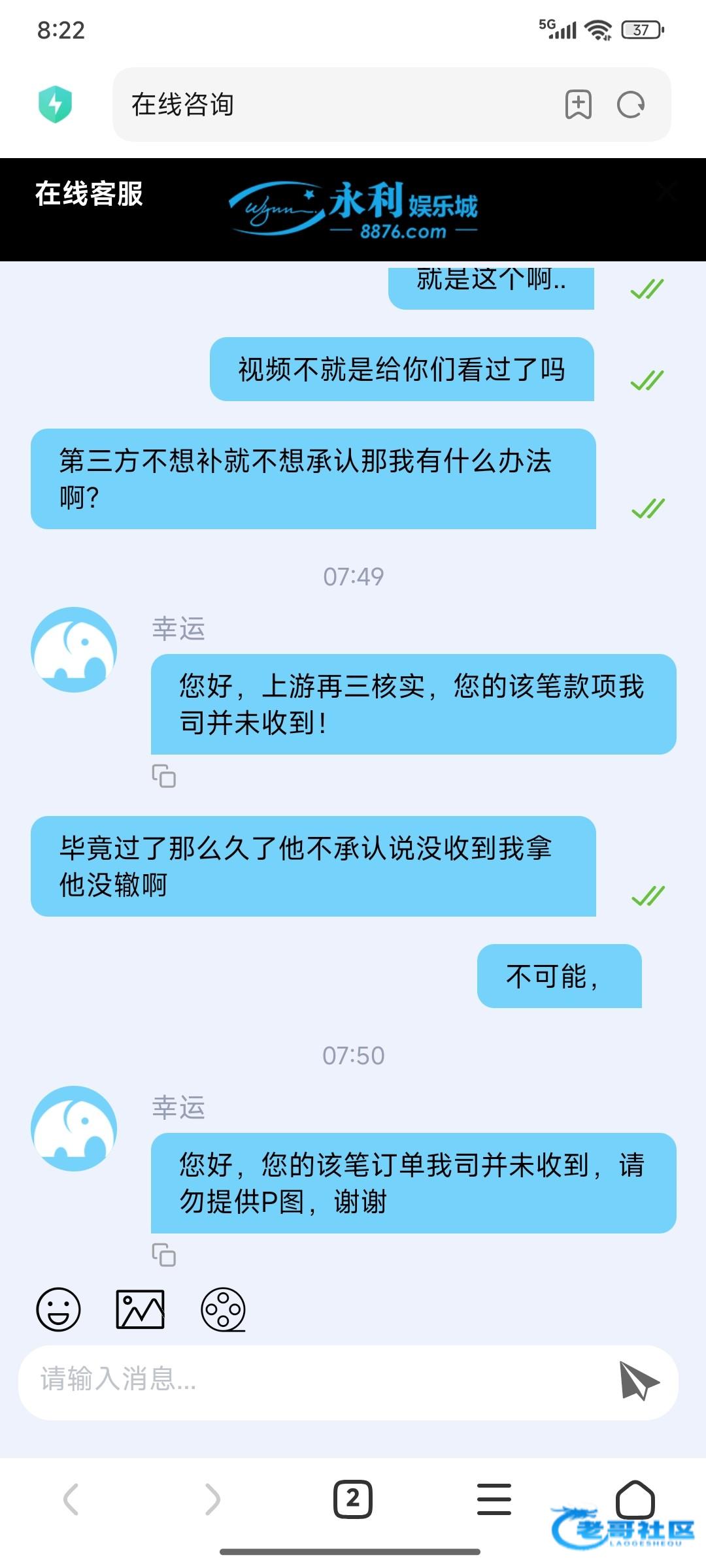Open the browser tab switcher

click(353, 1499)
